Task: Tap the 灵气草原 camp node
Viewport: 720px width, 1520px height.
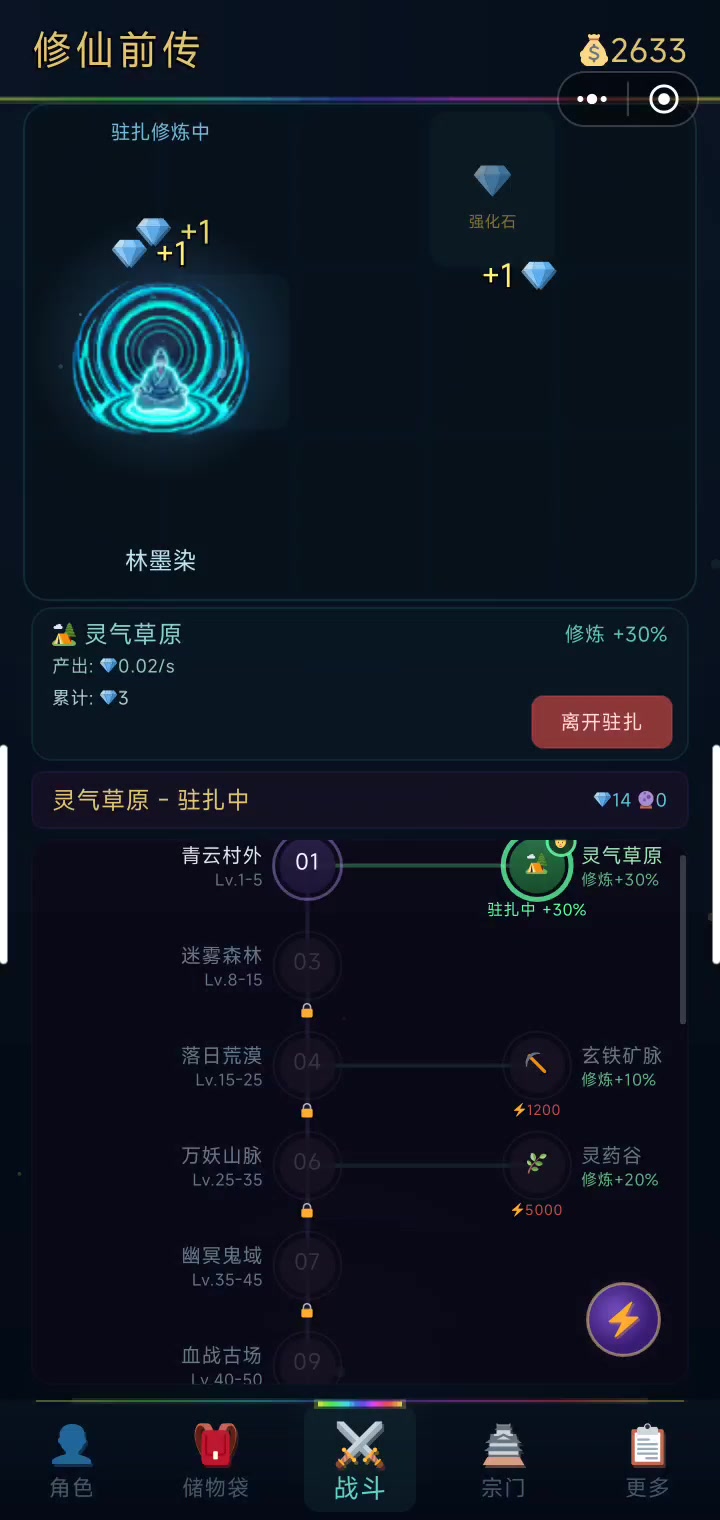Action: 536,865
